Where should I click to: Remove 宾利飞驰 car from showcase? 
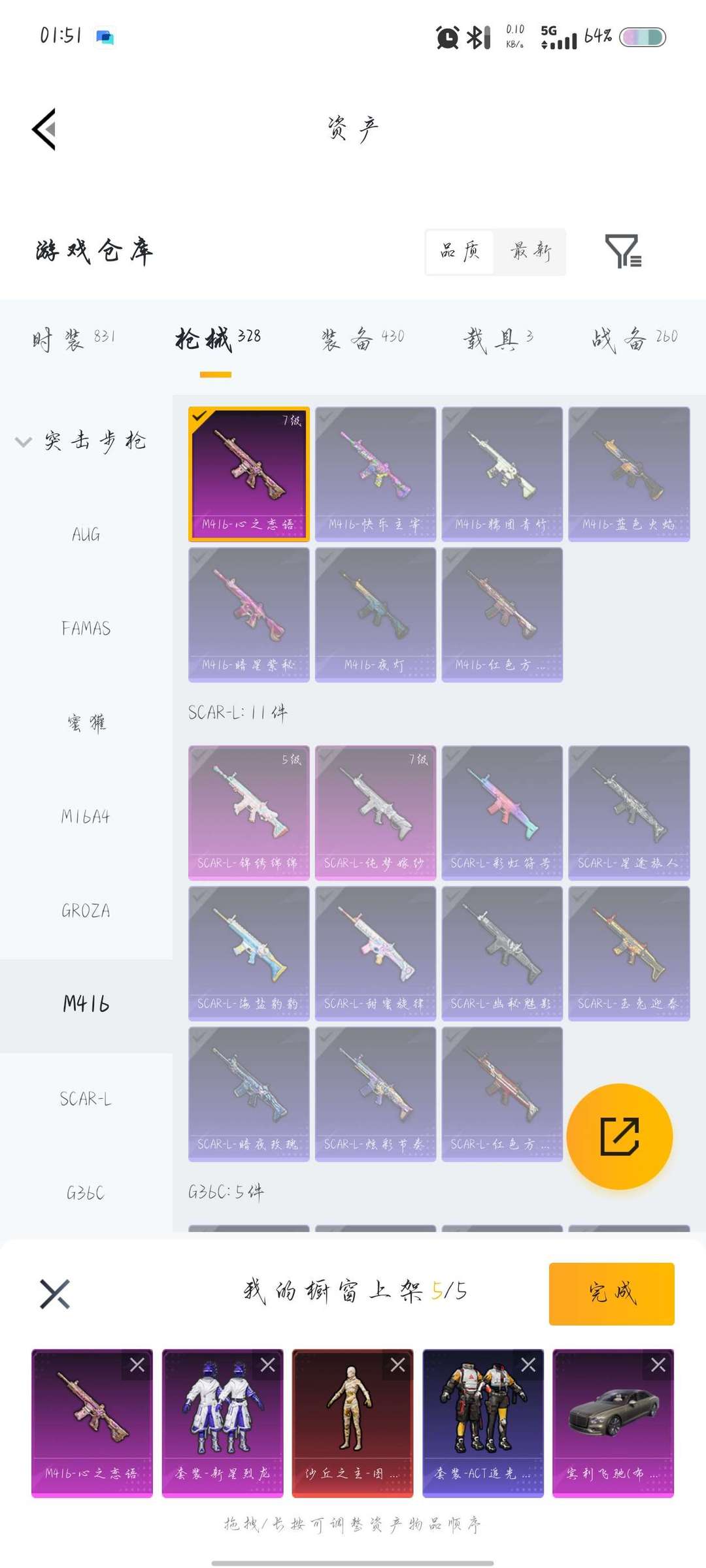point(658,1365)
